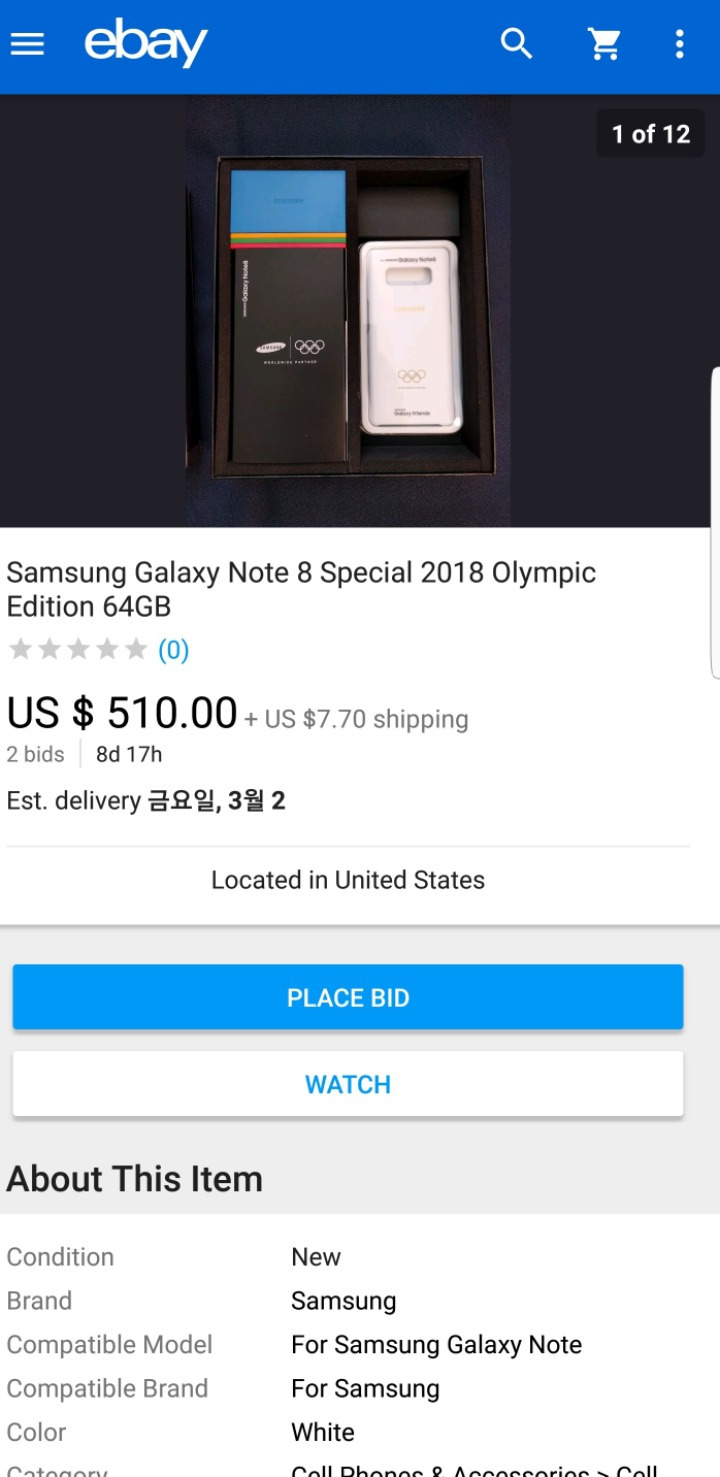Tap the search magnifier icon
The image size is (720, 1477).
516,44
